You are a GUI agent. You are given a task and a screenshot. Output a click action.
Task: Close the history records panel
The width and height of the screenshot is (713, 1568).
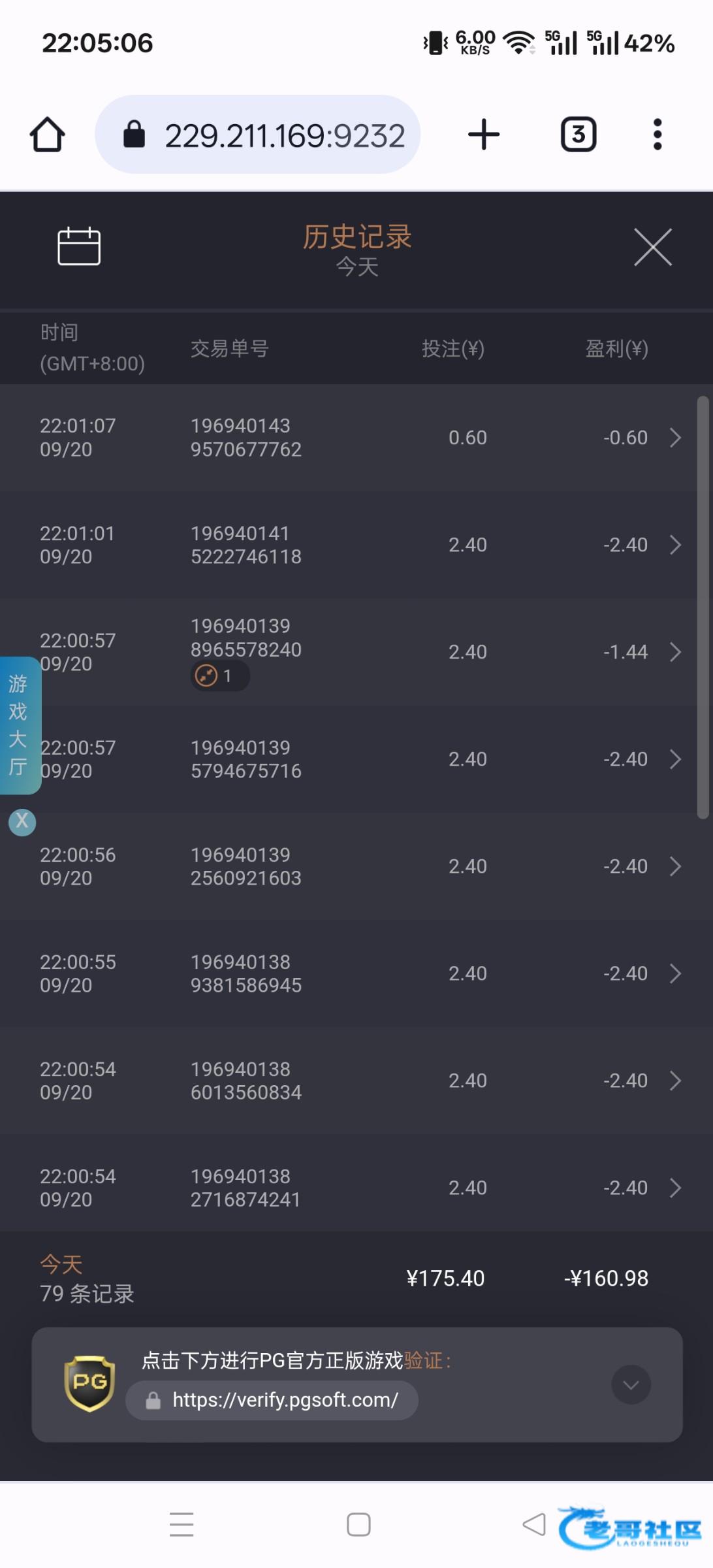click(x=653, y=248)
